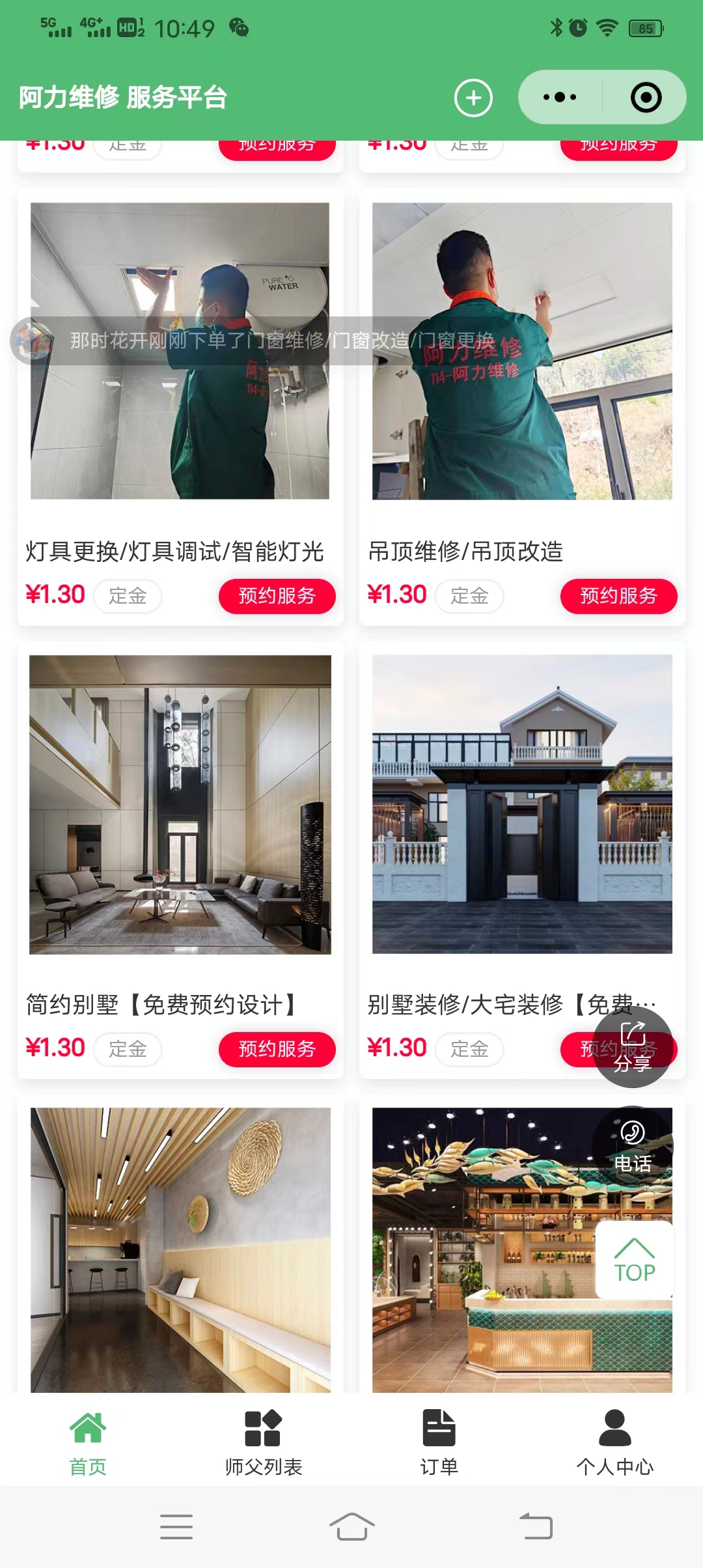Close the mini program via circle icon

646,98
